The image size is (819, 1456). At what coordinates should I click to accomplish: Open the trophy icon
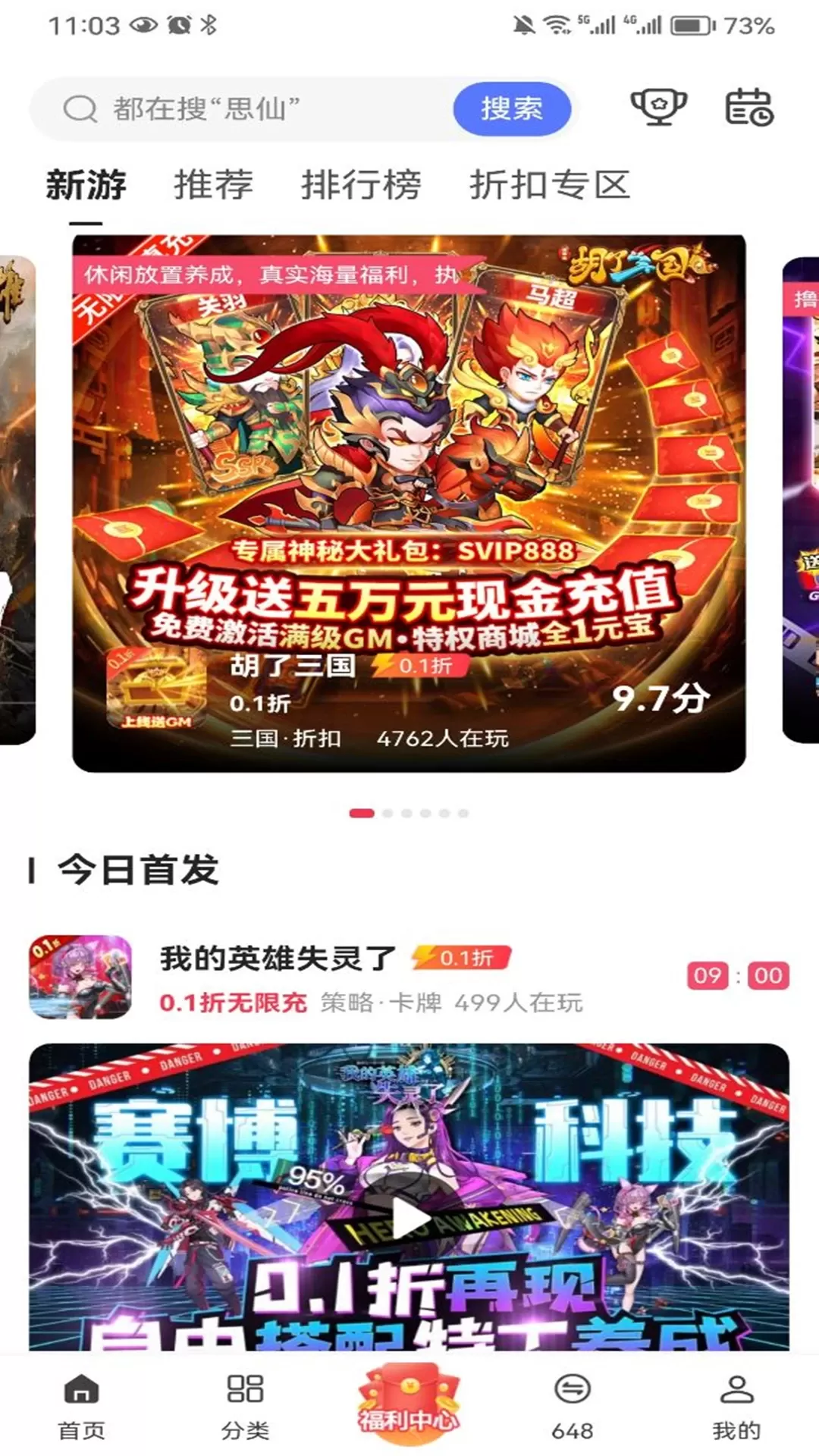point(658,107)
